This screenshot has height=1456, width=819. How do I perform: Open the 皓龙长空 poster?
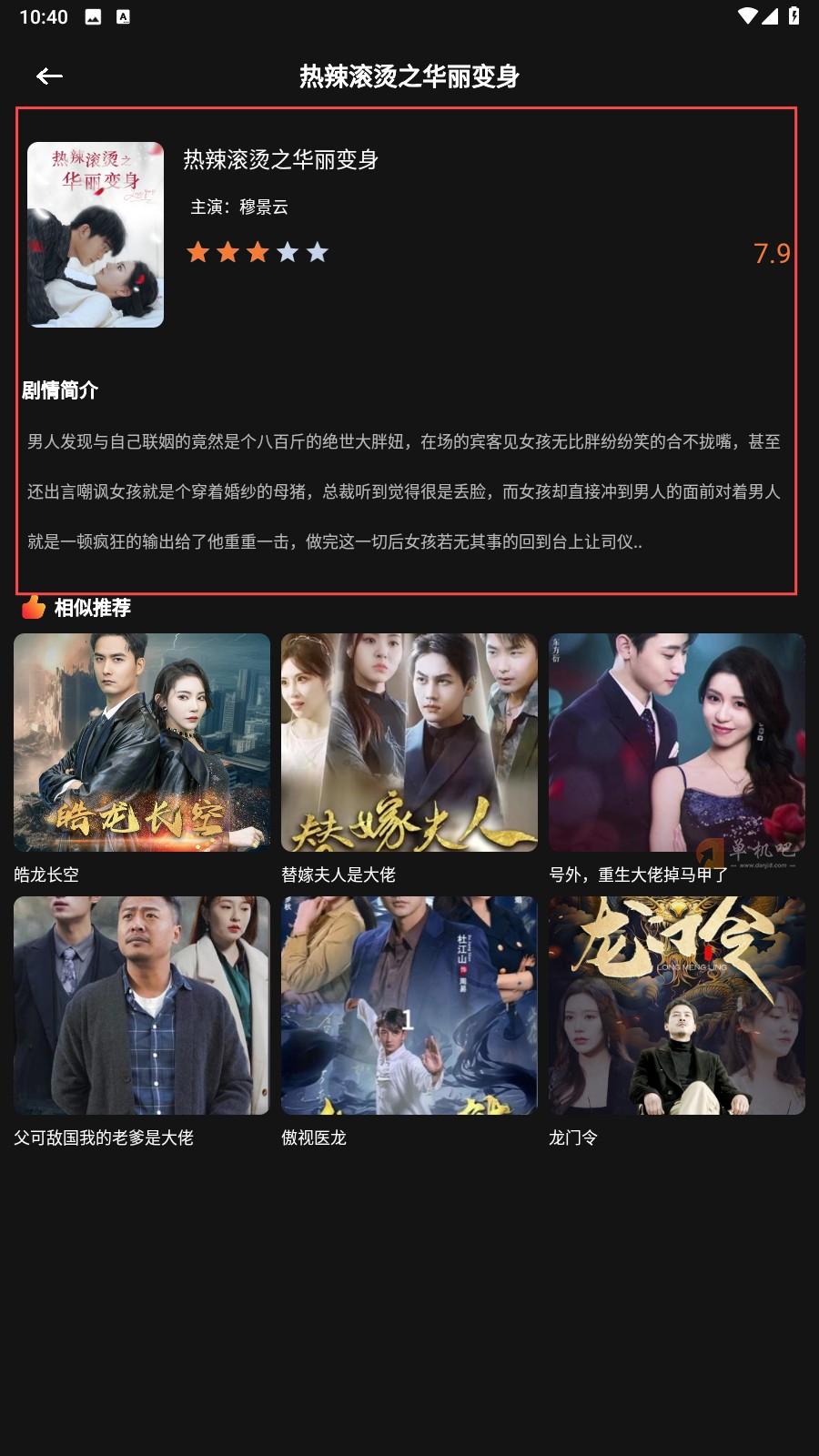pyautogui.click(x=141, y=743)
